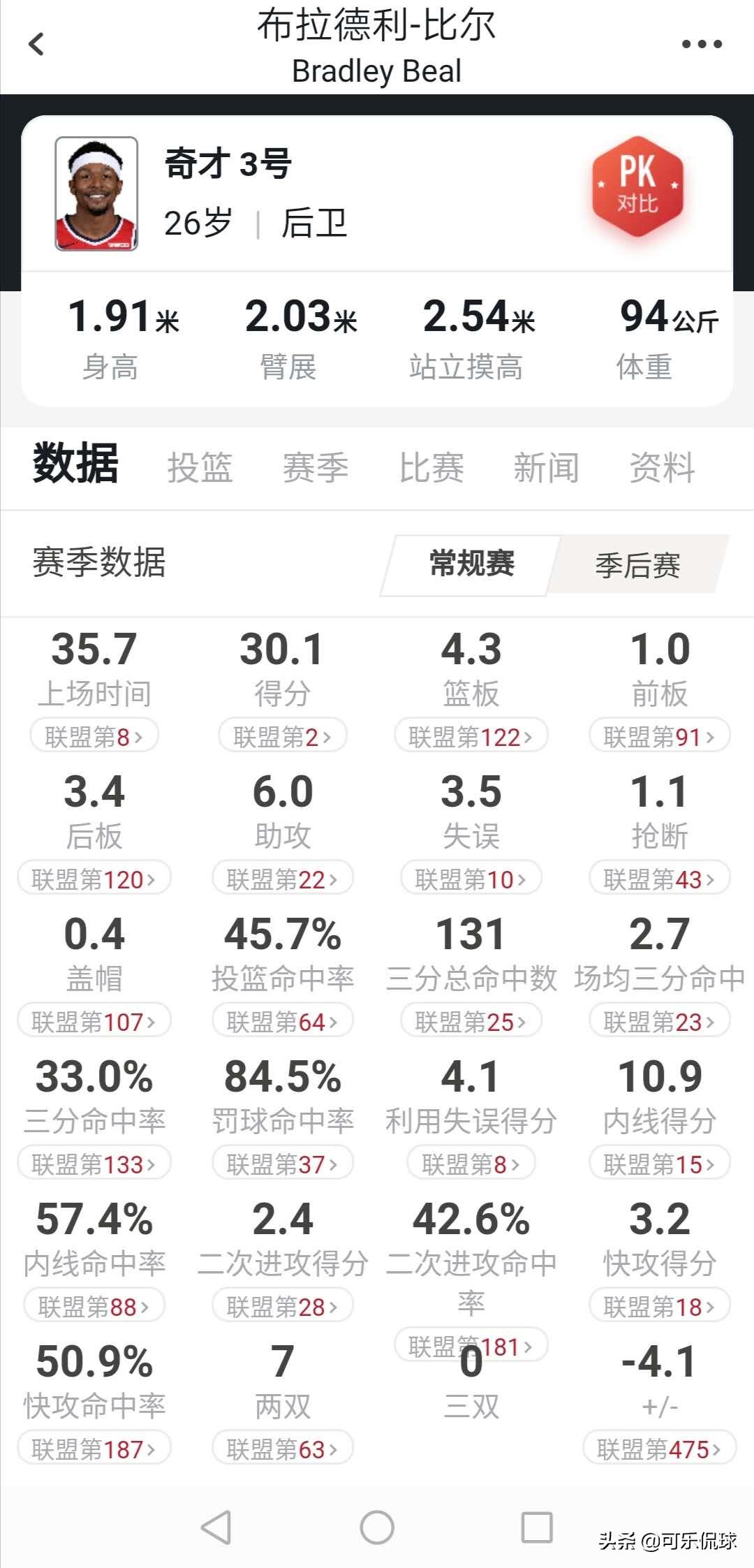The height and width of the screenshot is (1568, 754).
Task: Open the 联盟第43 ranking under 抢断
Action: [x=660, y=878]
